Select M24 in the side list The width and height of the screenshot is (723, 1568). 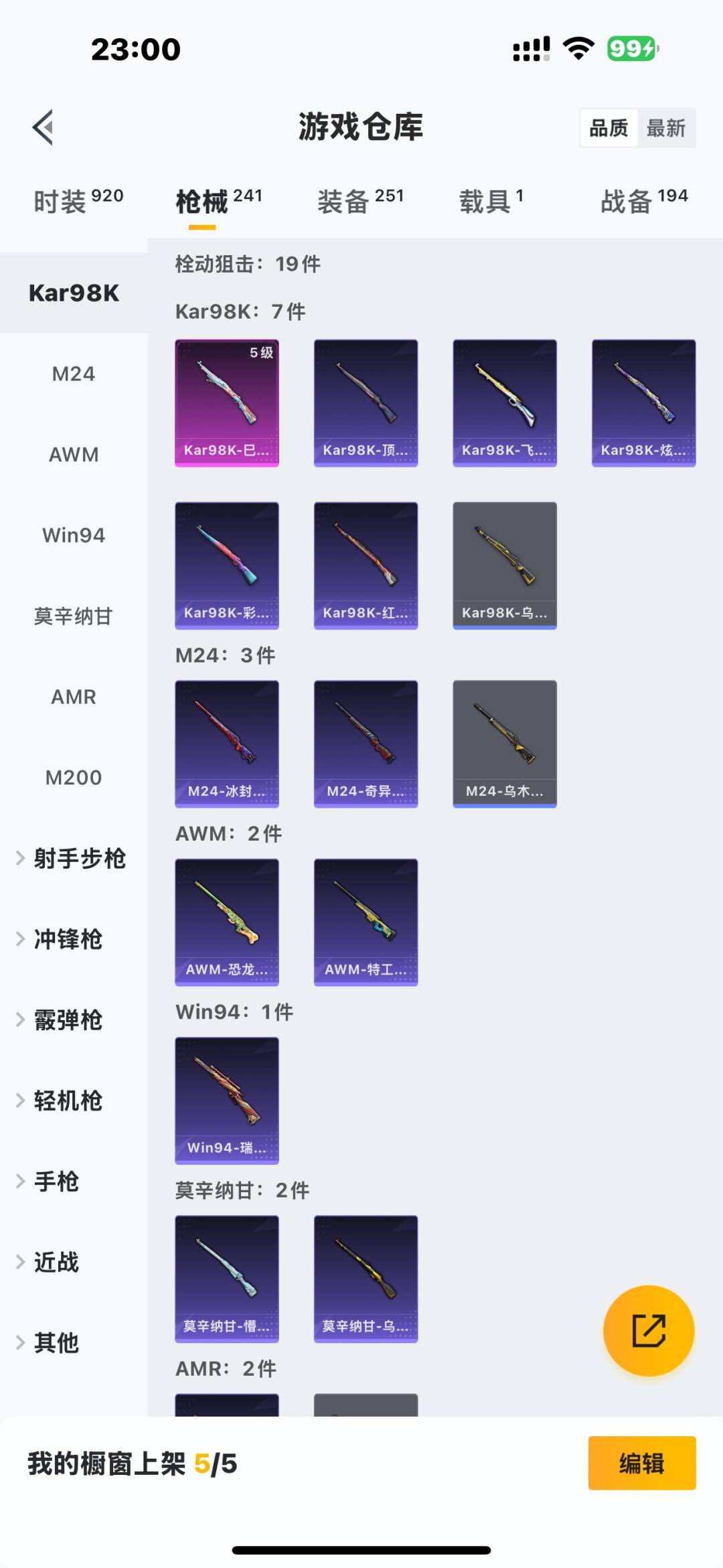point(74,374)
